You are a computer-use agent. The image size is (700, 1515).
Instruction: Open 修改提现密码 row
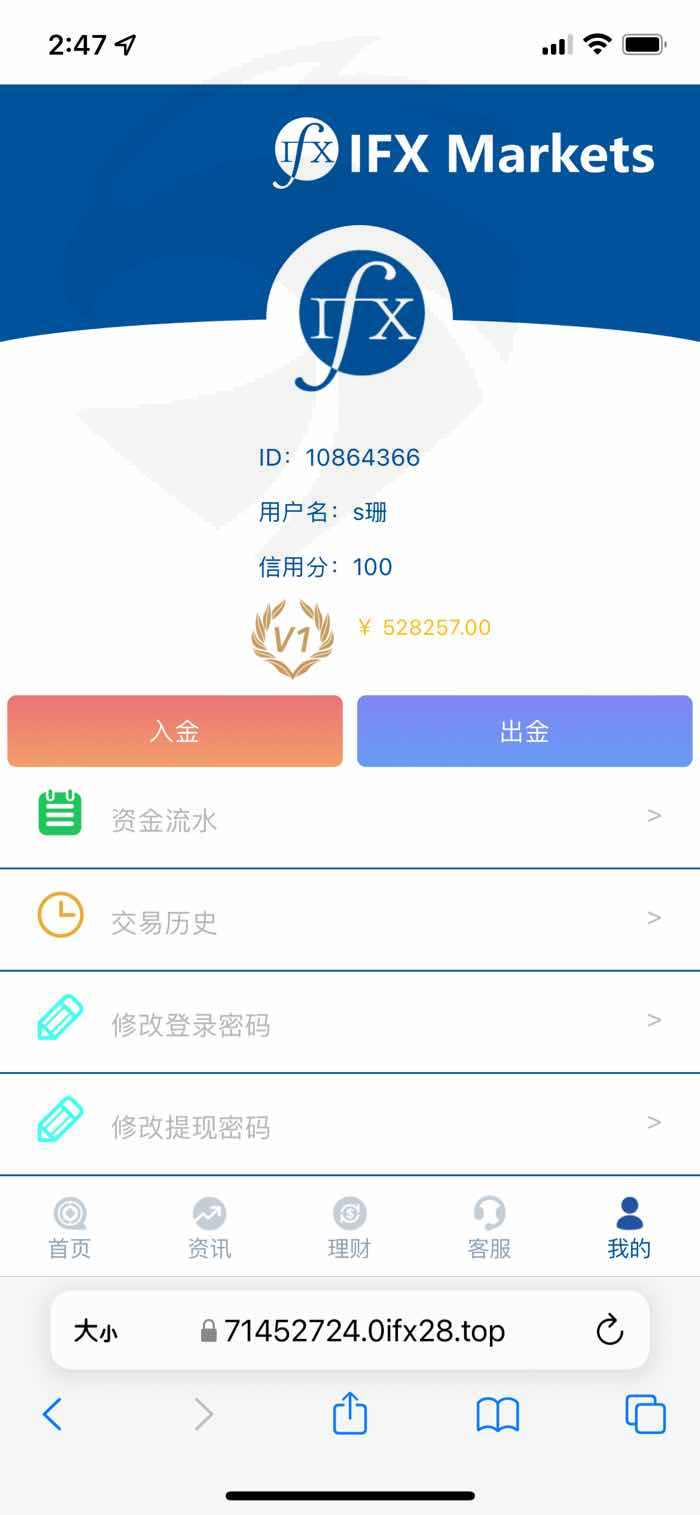[x=350, y=1124]
